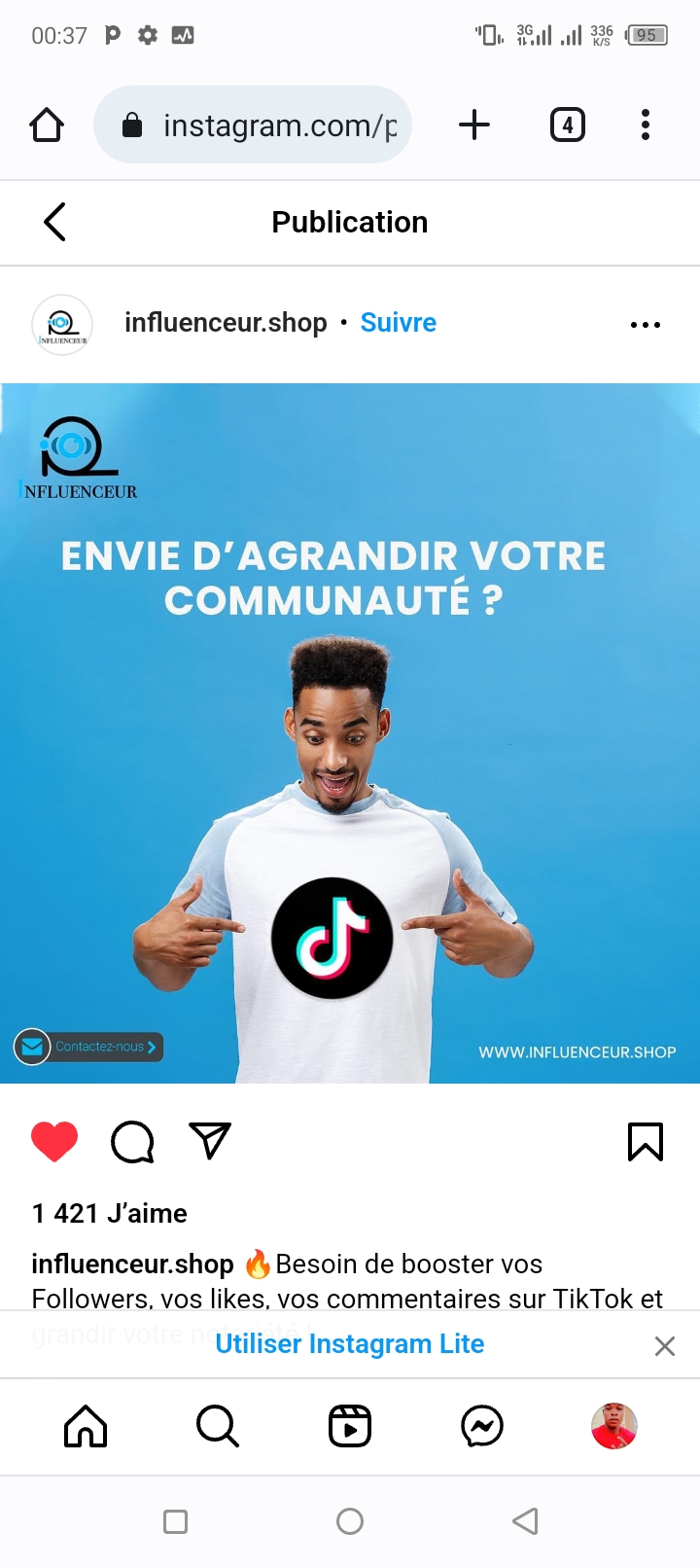Save the post with the bookmark icon

[x=646, y=1142]
